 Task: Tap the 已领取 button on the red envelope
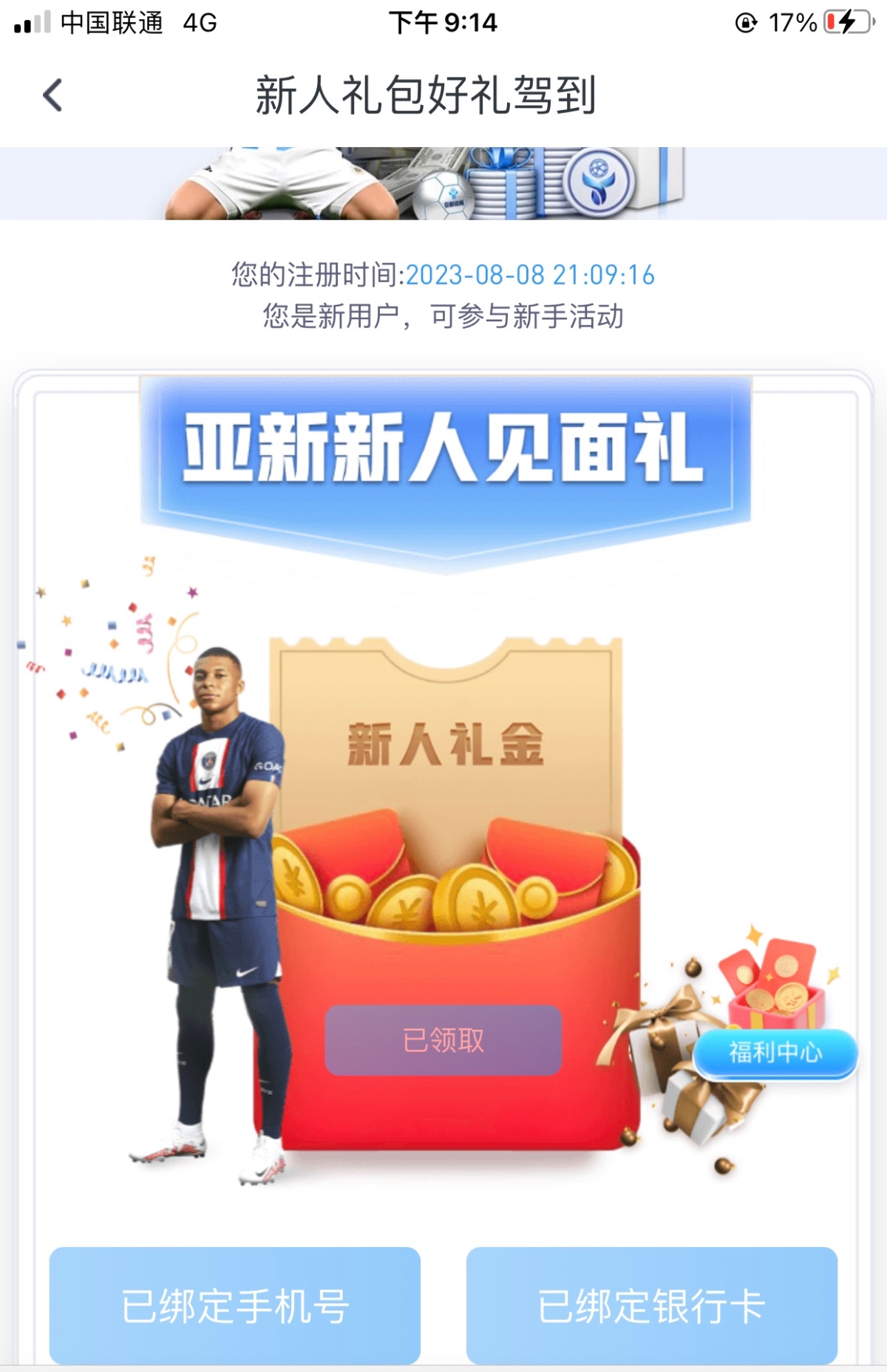(x=443, y=1040)
